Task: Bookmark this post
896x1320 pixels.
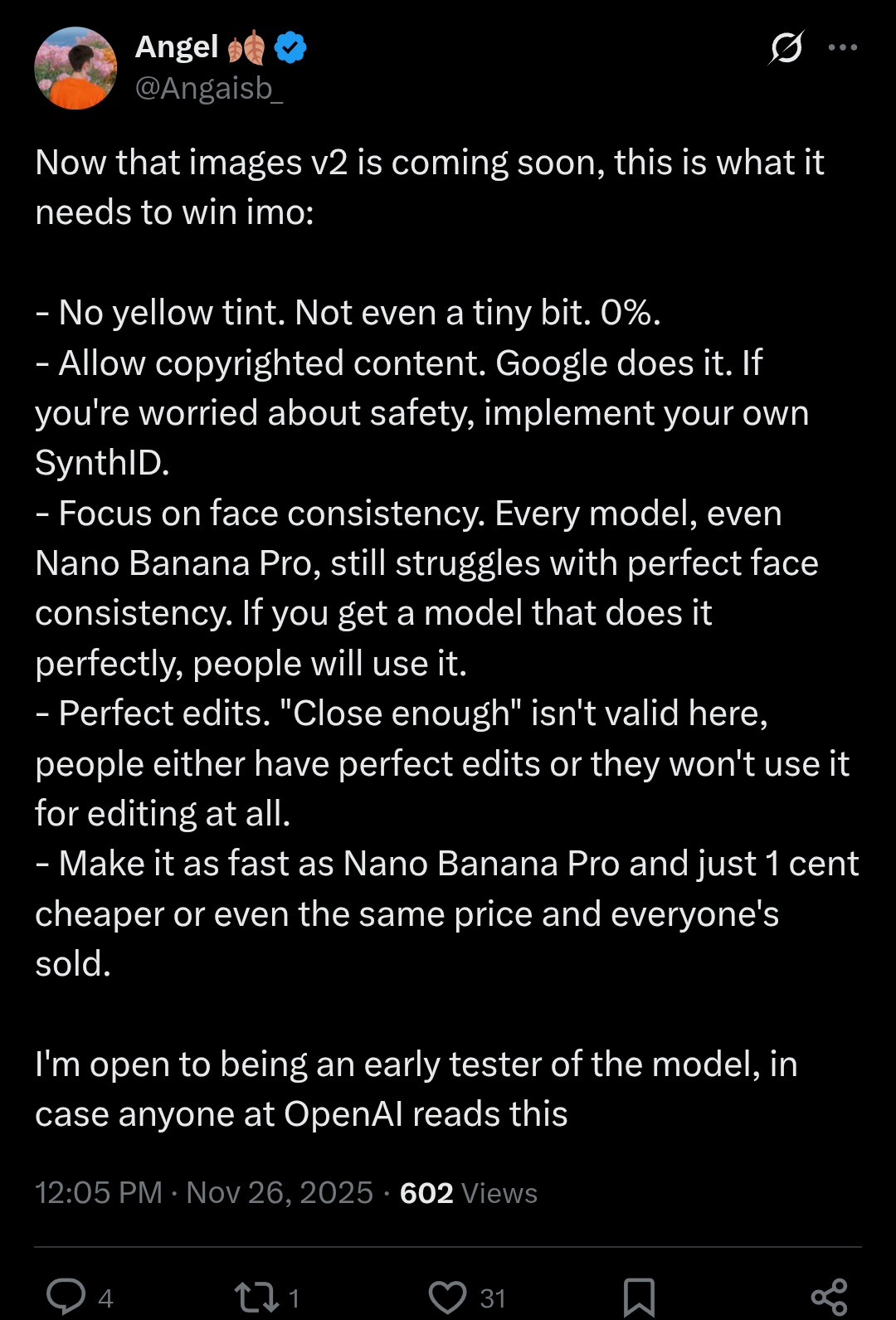Action: pos(639,1296)
